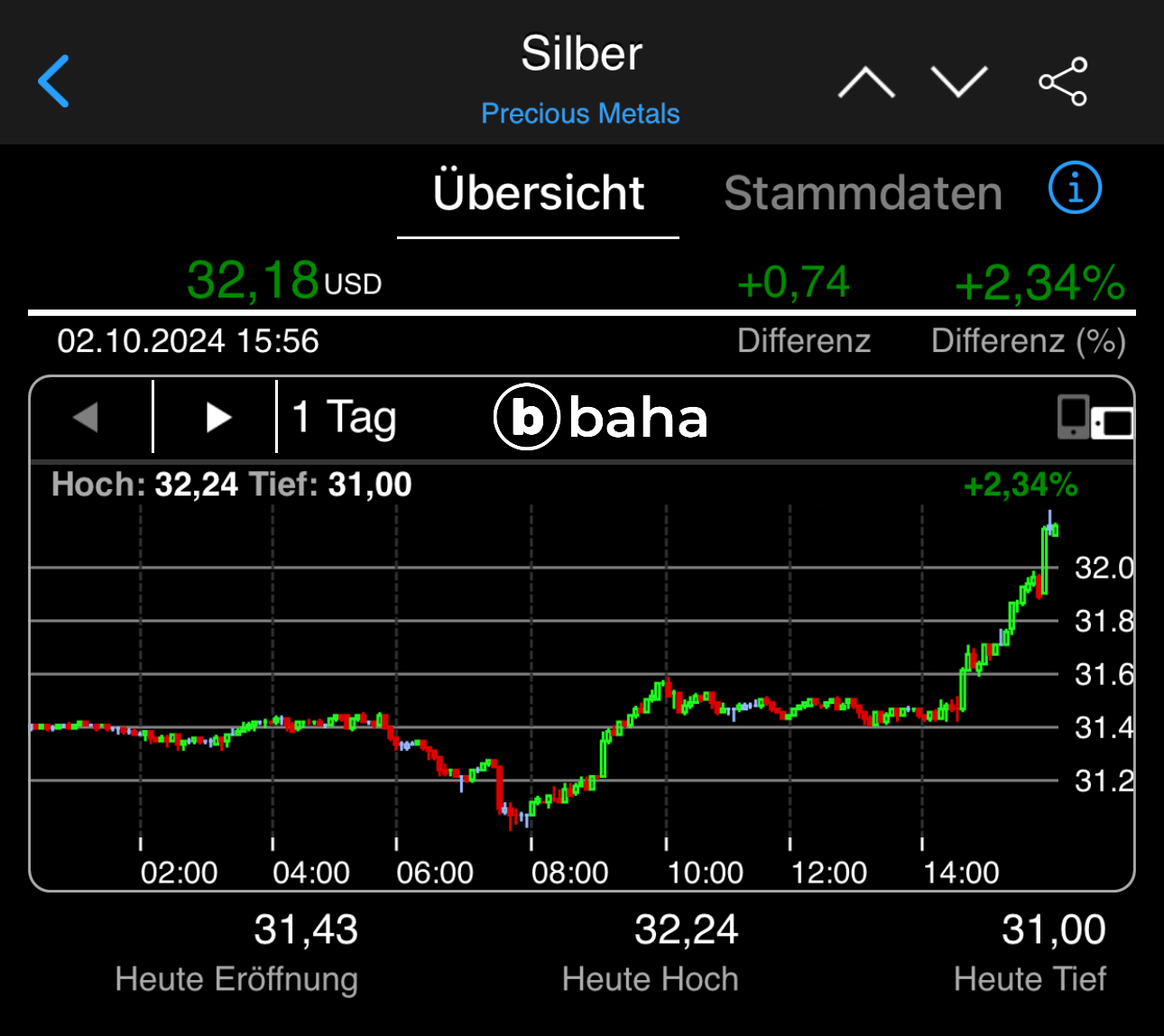The width and height of the screenshot is (1164, 1036).
Task: Open the Precious Metals category link
Action: click(580, 114)
